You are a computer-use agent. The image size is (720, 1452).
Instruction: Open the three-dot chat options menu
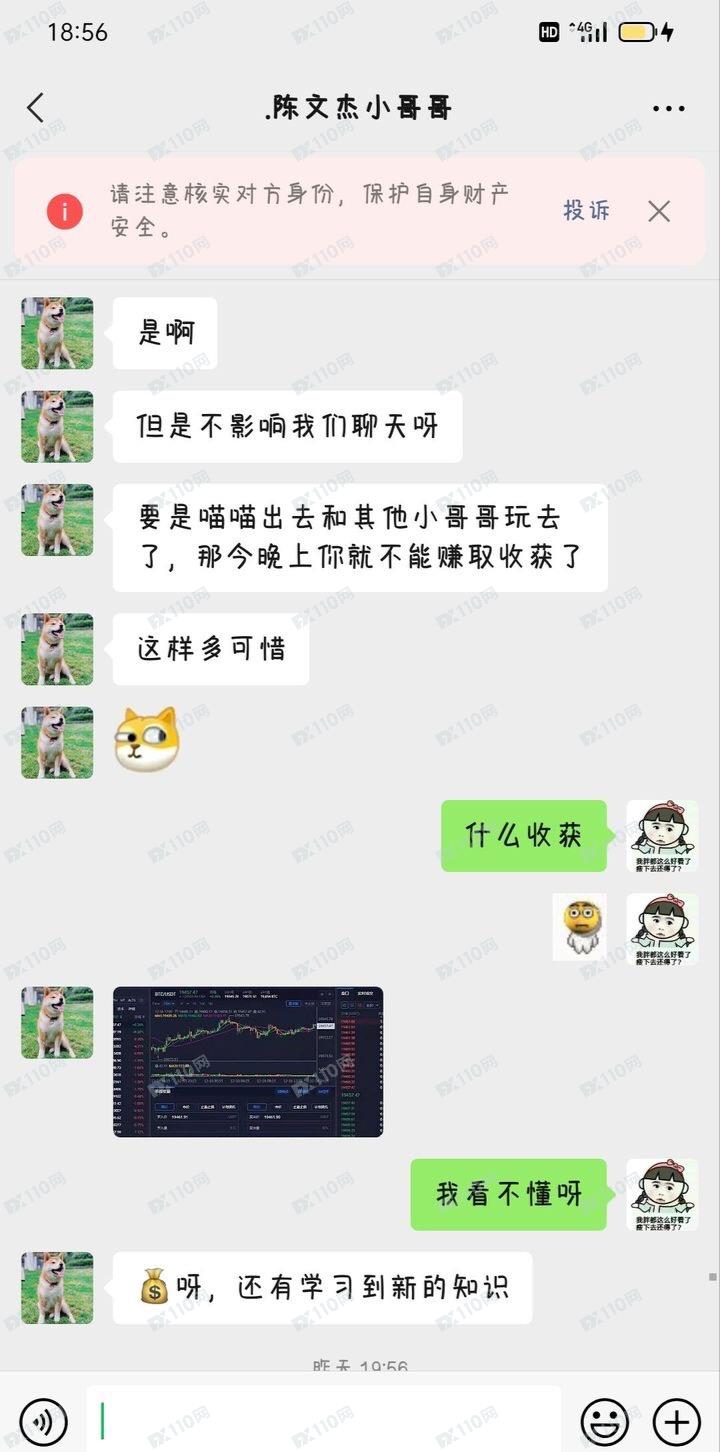pos(668,109)
